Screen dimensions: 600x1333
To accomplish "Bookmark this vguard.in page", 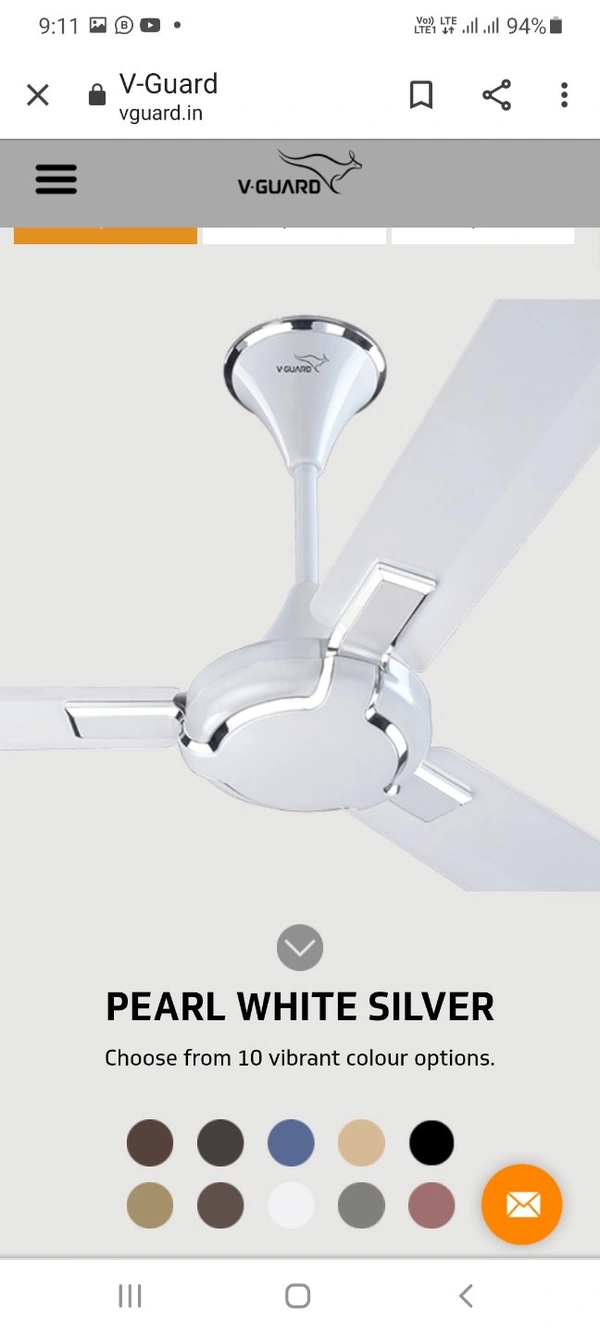I will [421, 95].
